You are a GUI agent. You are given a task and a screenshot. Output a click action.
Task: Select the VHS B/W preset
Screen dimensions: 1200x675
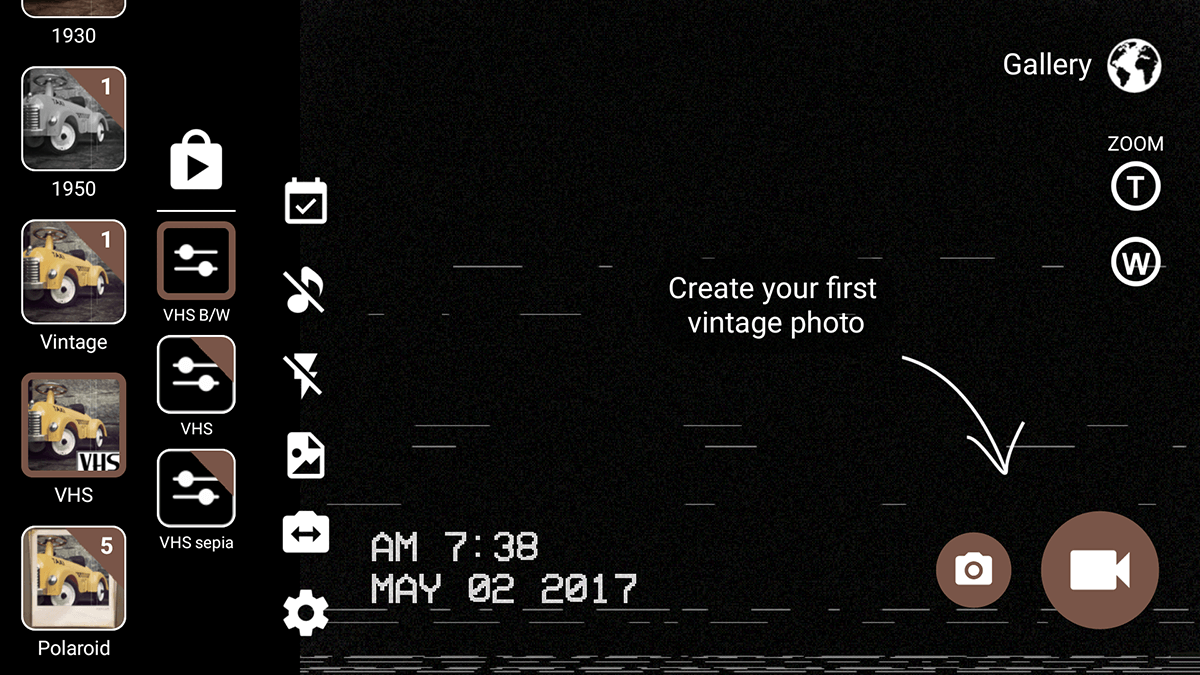point(196,261)
